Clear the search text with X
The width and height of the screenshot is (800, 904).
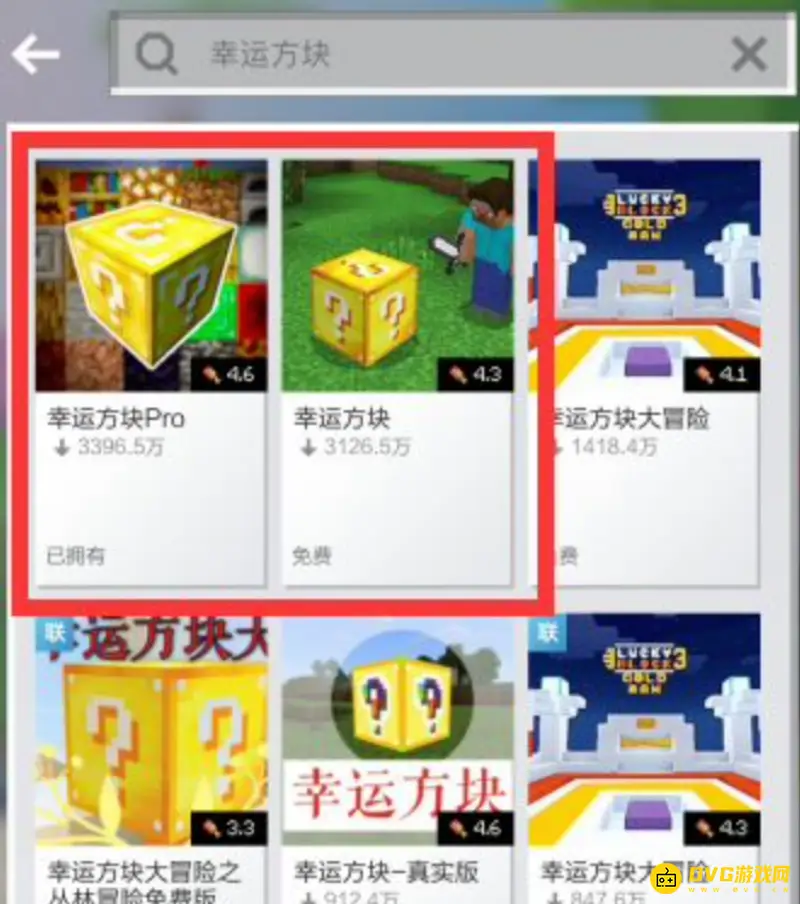(748, 53)
